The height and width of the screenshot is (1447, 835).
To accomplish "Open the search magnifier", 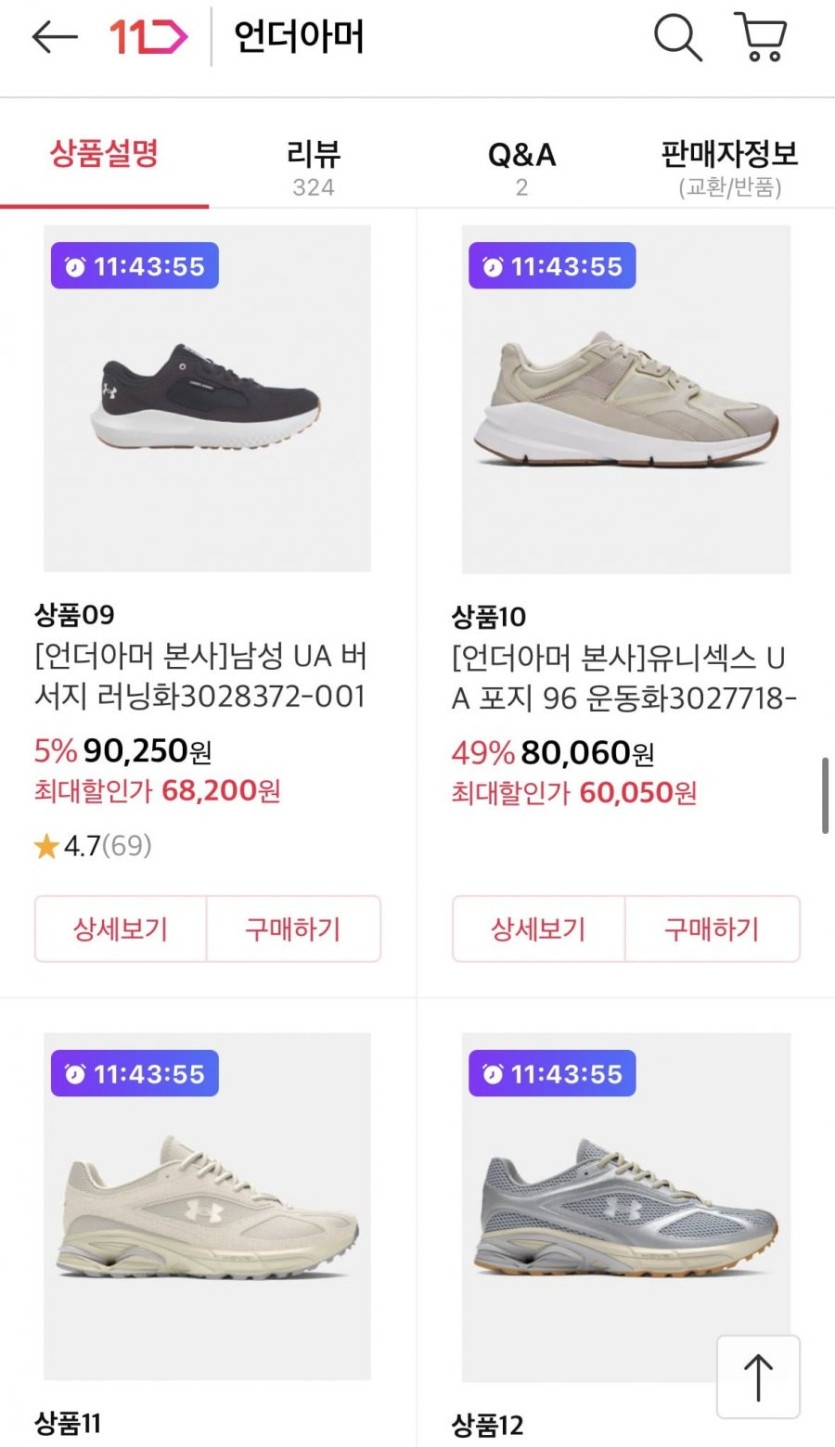I will tap(678, 38).
